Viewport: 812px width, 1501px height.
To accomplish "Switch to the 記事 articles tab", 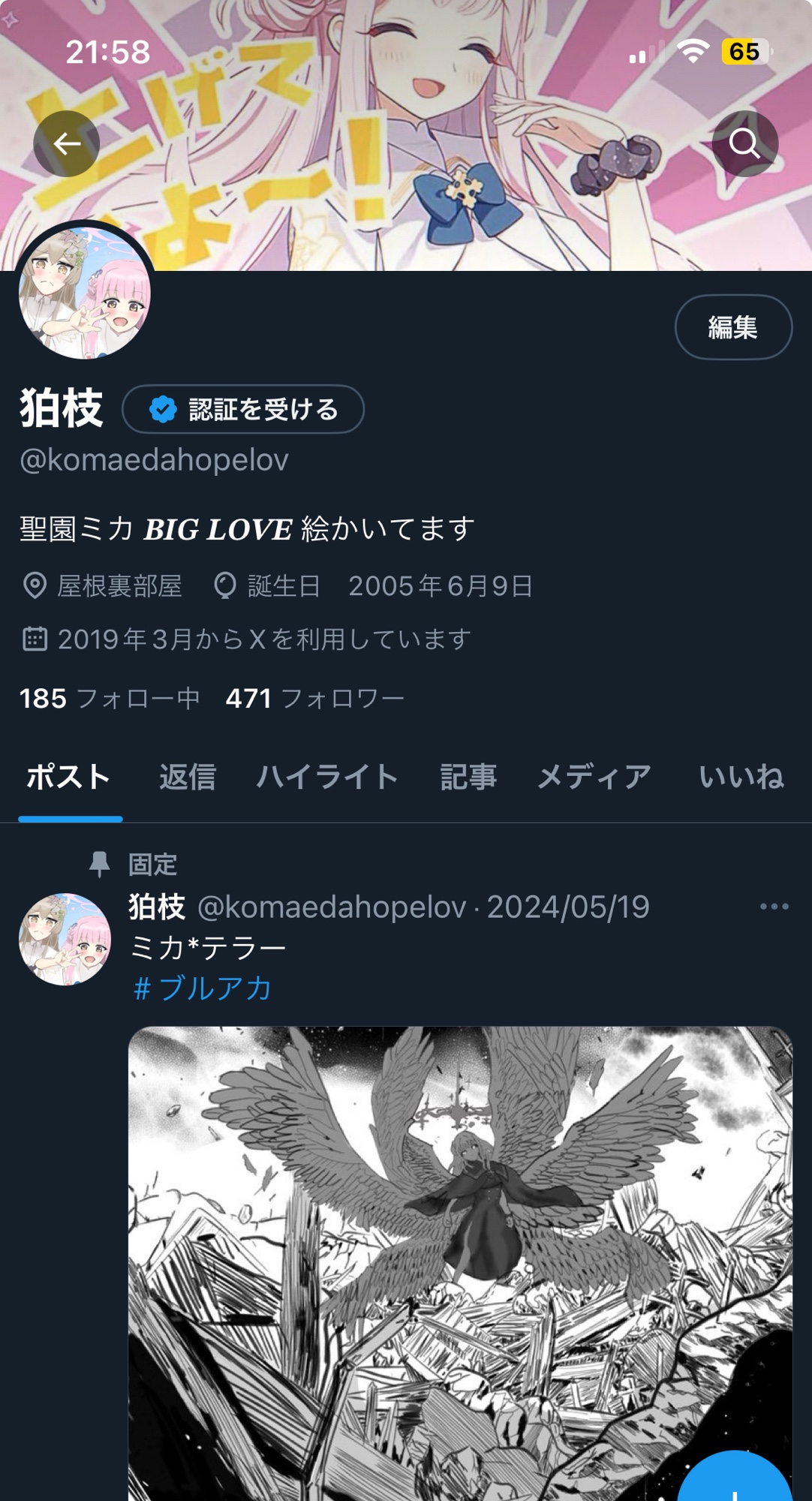I will pos(468,777).
